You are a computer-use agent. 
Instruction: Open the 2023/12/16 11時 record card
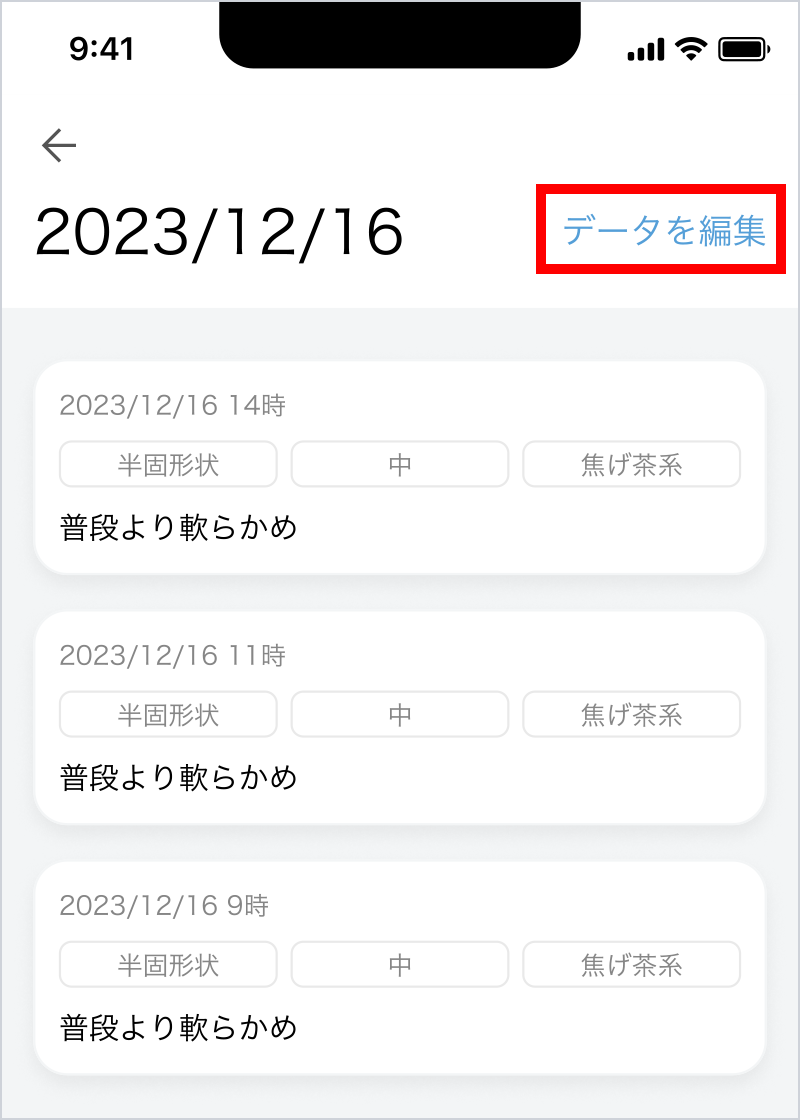tap(400, 717)
